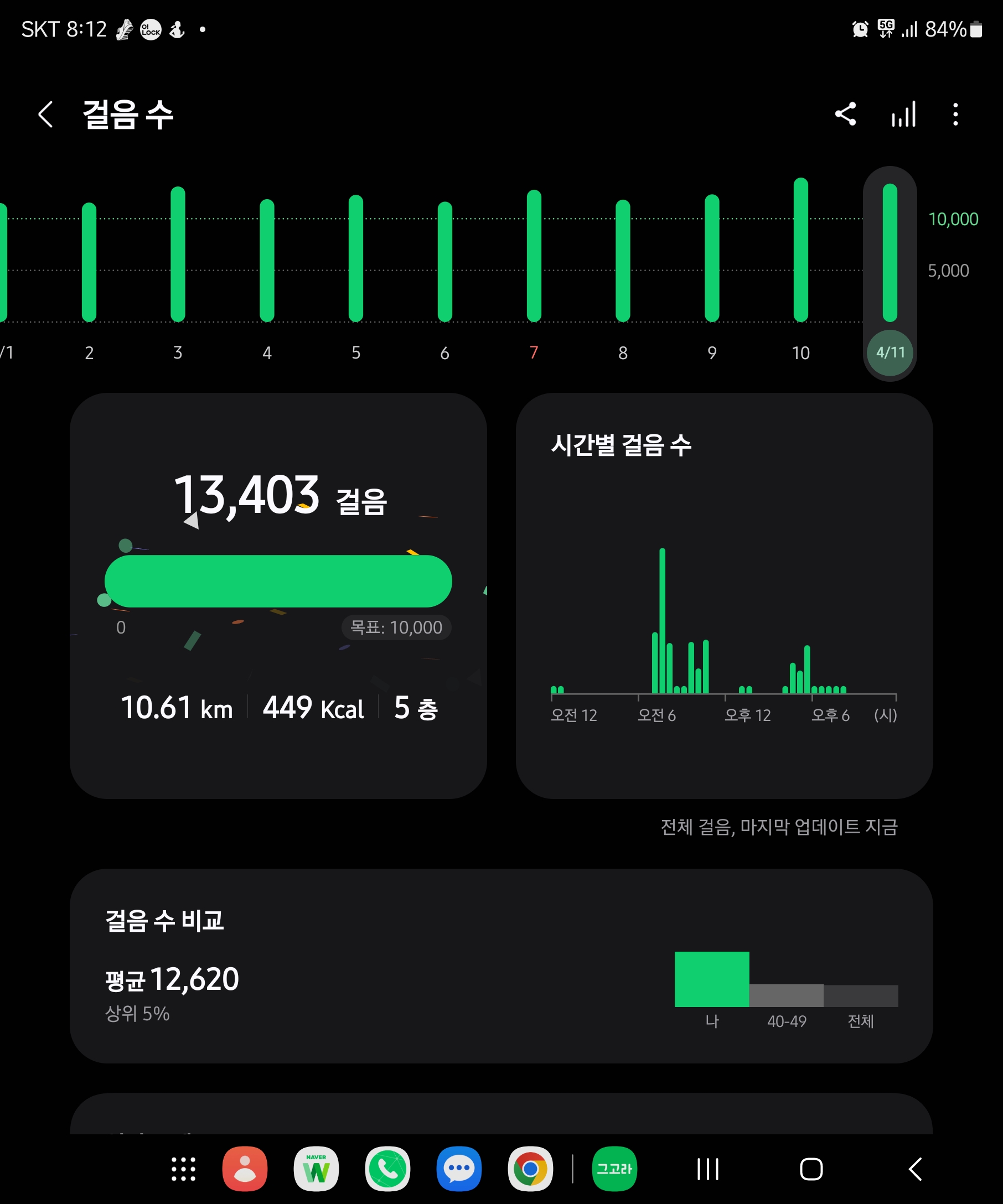
Task: Share the step count record
Action: 845,114
